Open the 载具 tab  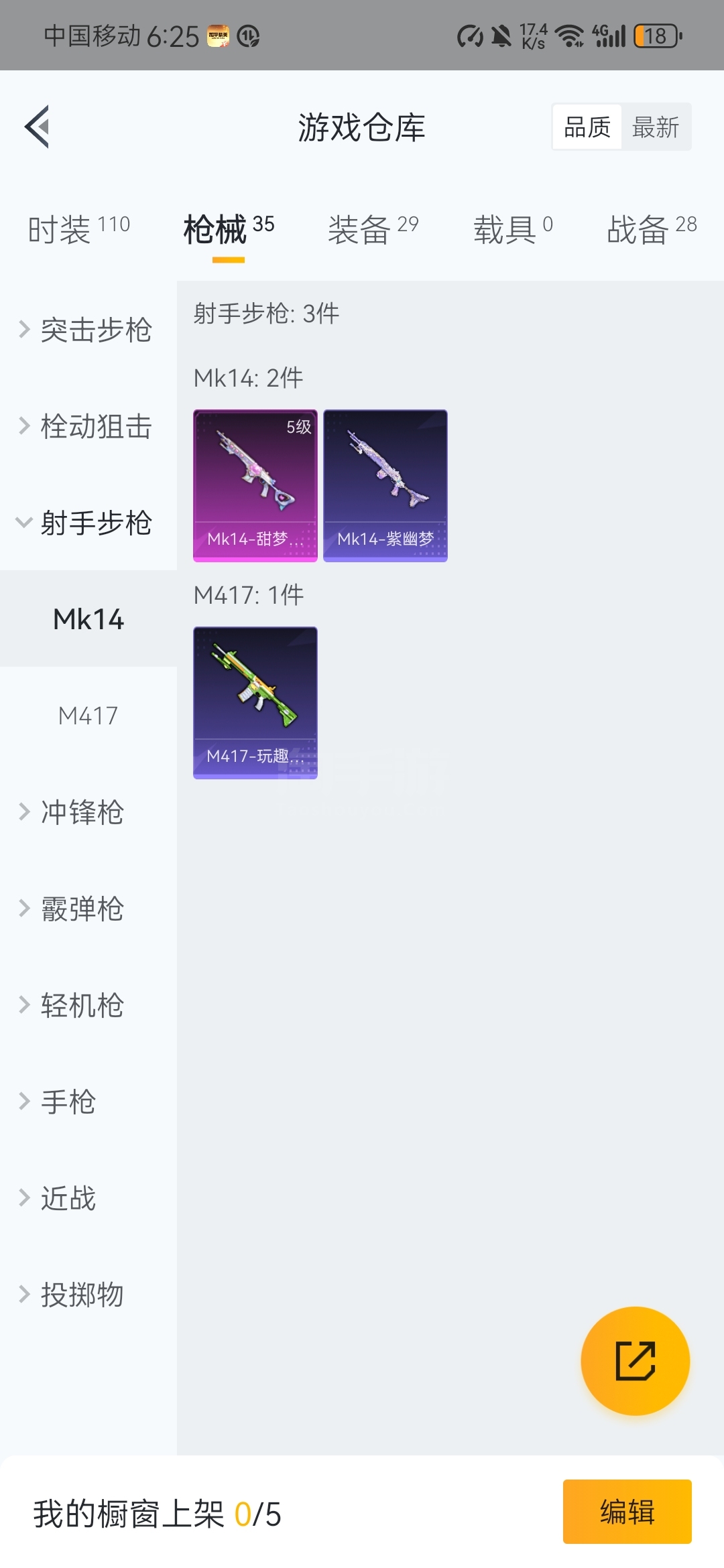click(513, 229)
